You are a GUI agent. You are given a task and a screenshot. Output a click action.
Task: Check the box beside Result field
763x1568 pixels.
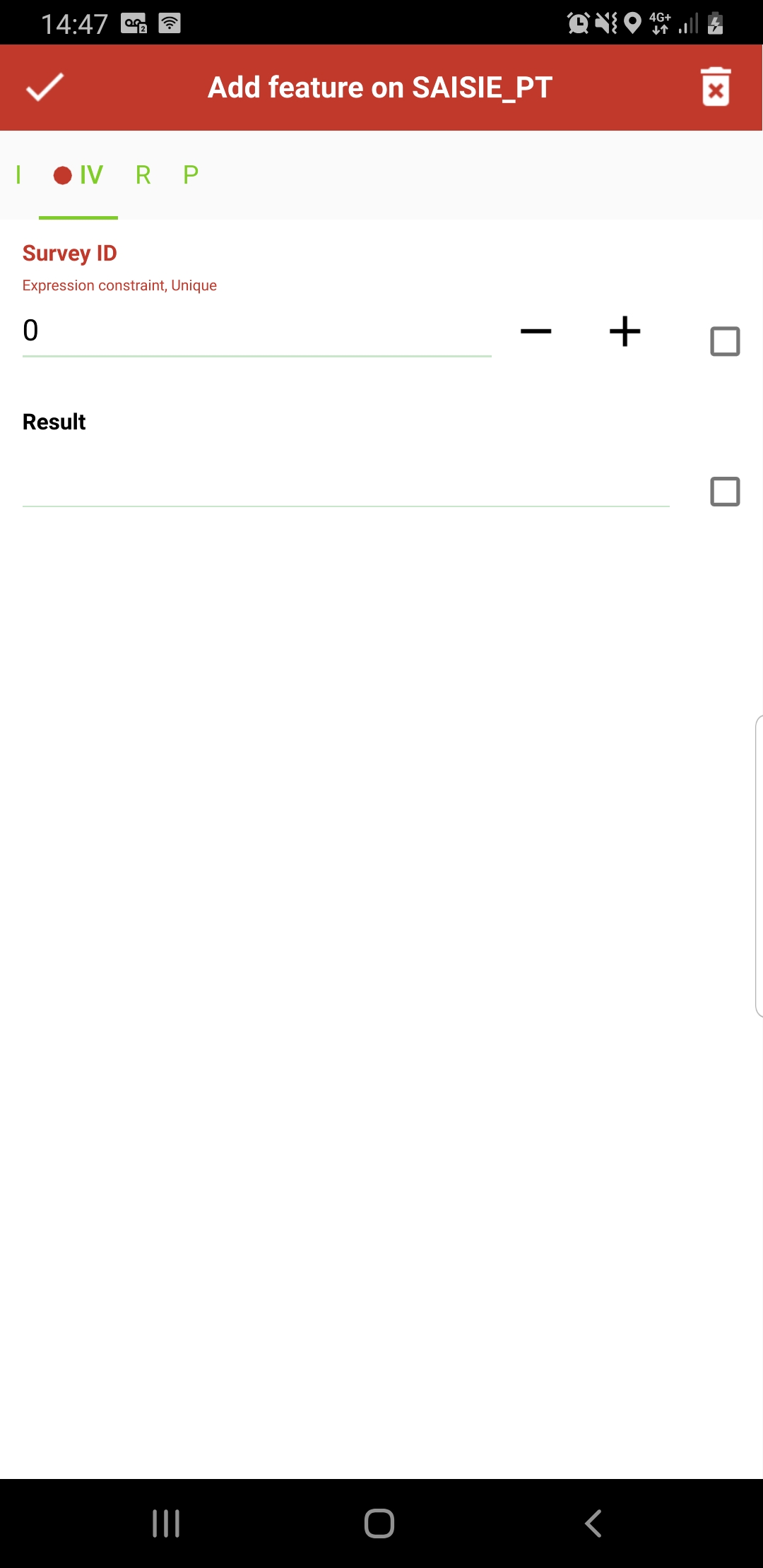pyautogui.click(x=725, y=492)
